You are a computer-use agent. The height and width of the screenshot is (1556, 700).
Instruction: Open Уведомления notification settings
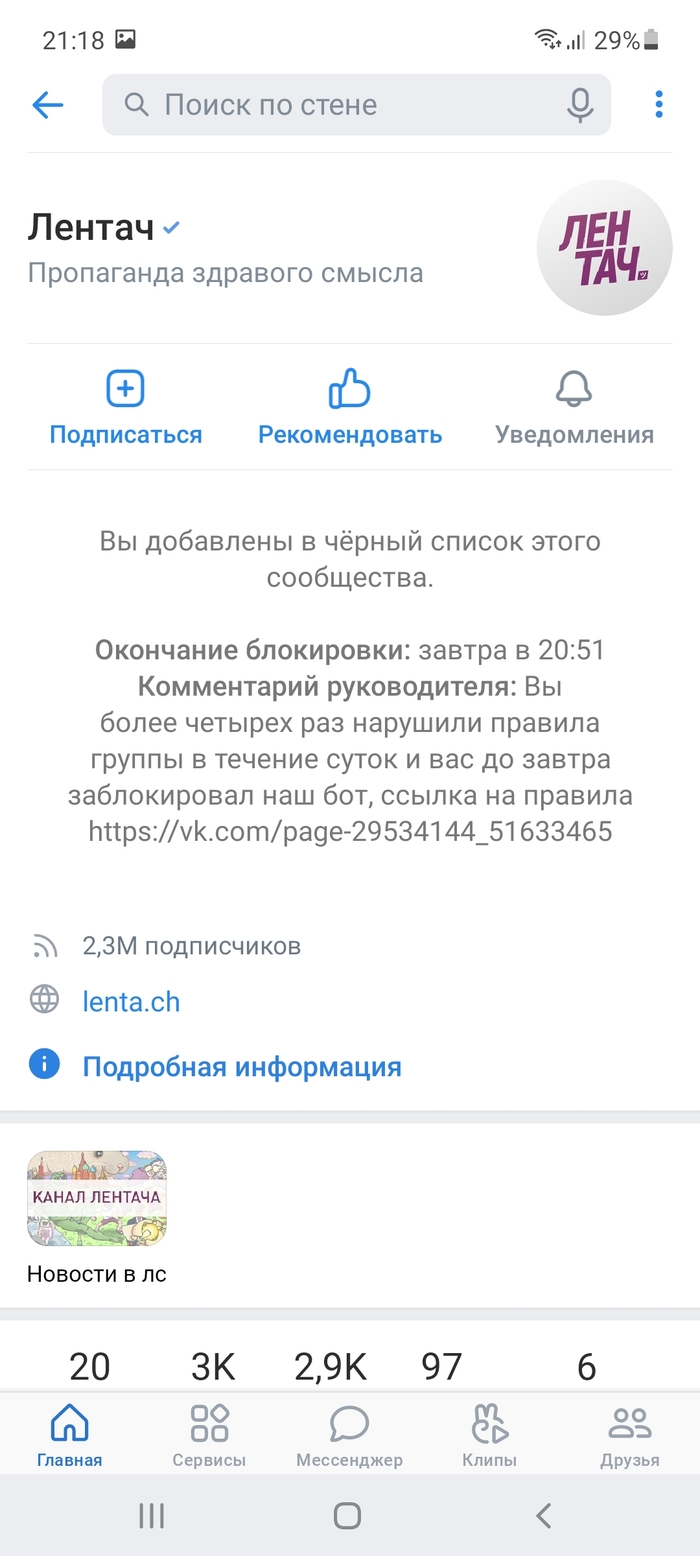[574, 408]
